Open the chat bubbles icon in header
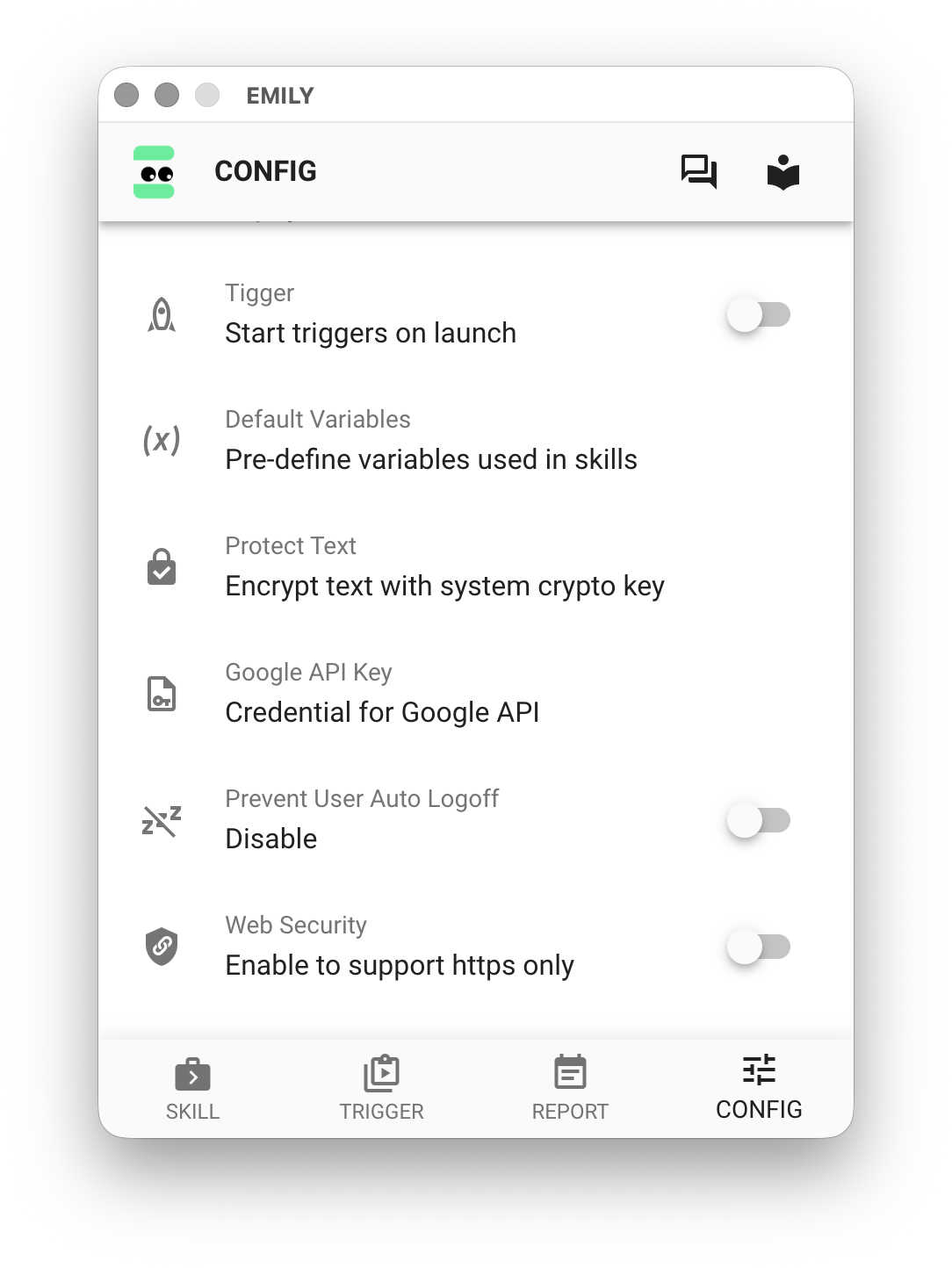Image resolution: width=952 pixels, height=1268 pixels. [699, 171]
